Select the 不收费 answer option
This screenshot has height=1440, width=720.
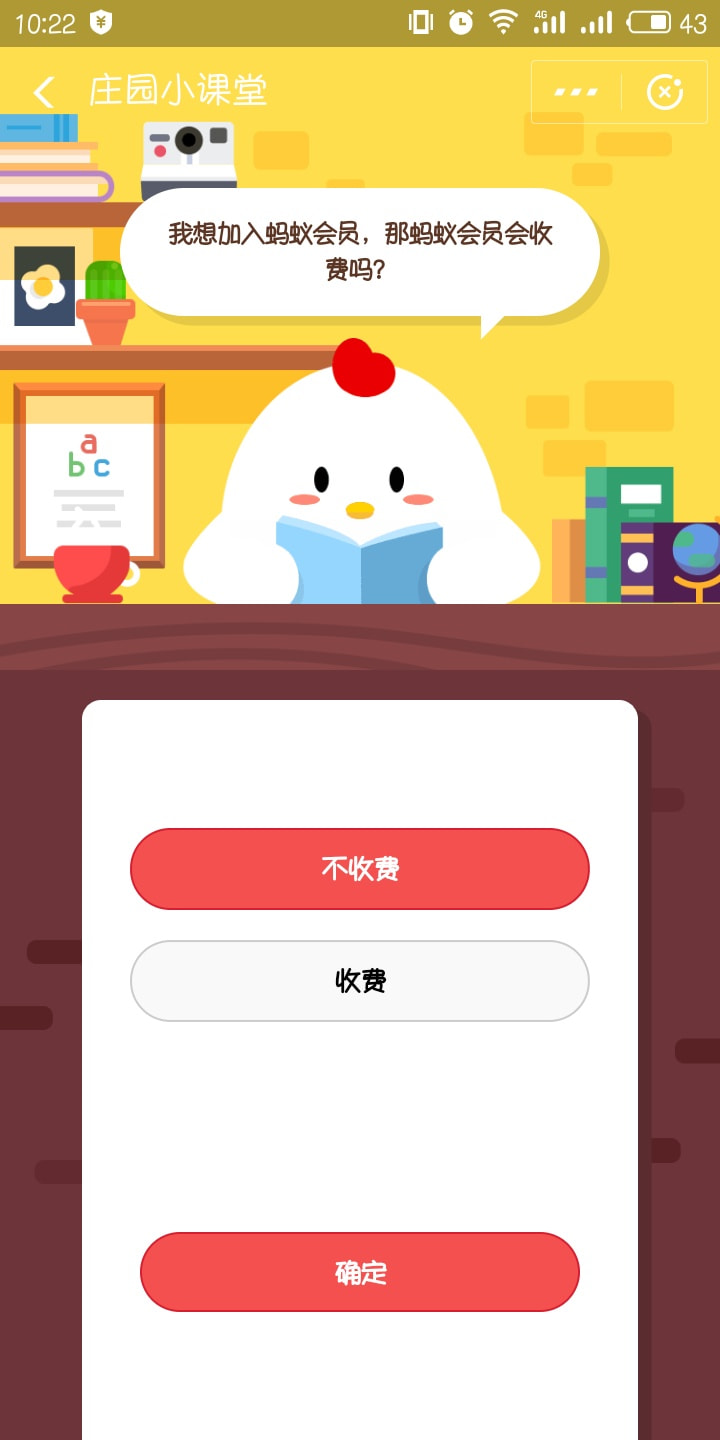[359, 869]
